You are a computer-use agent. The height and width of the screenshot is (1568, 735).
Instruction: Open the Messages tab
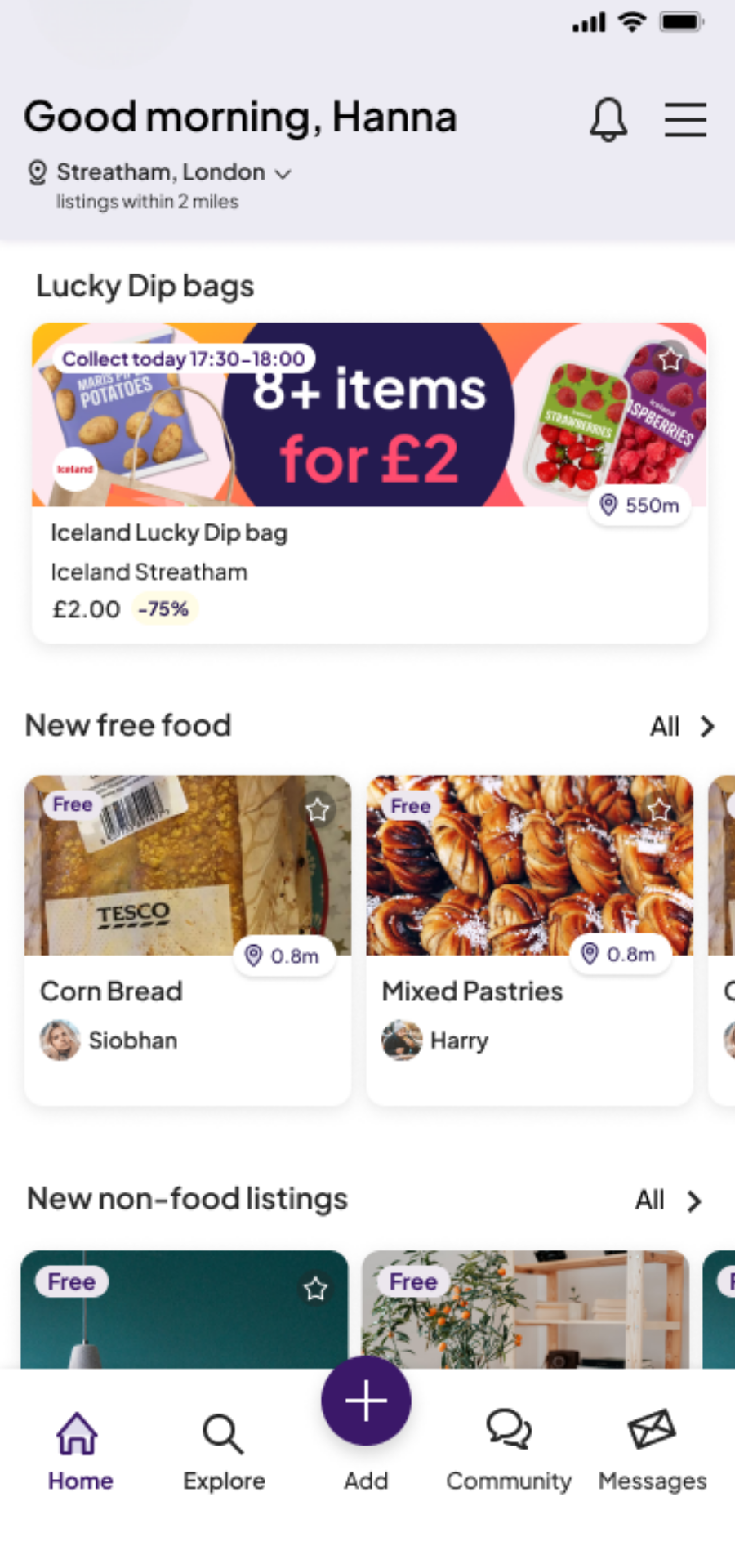tap(652, 1451)
